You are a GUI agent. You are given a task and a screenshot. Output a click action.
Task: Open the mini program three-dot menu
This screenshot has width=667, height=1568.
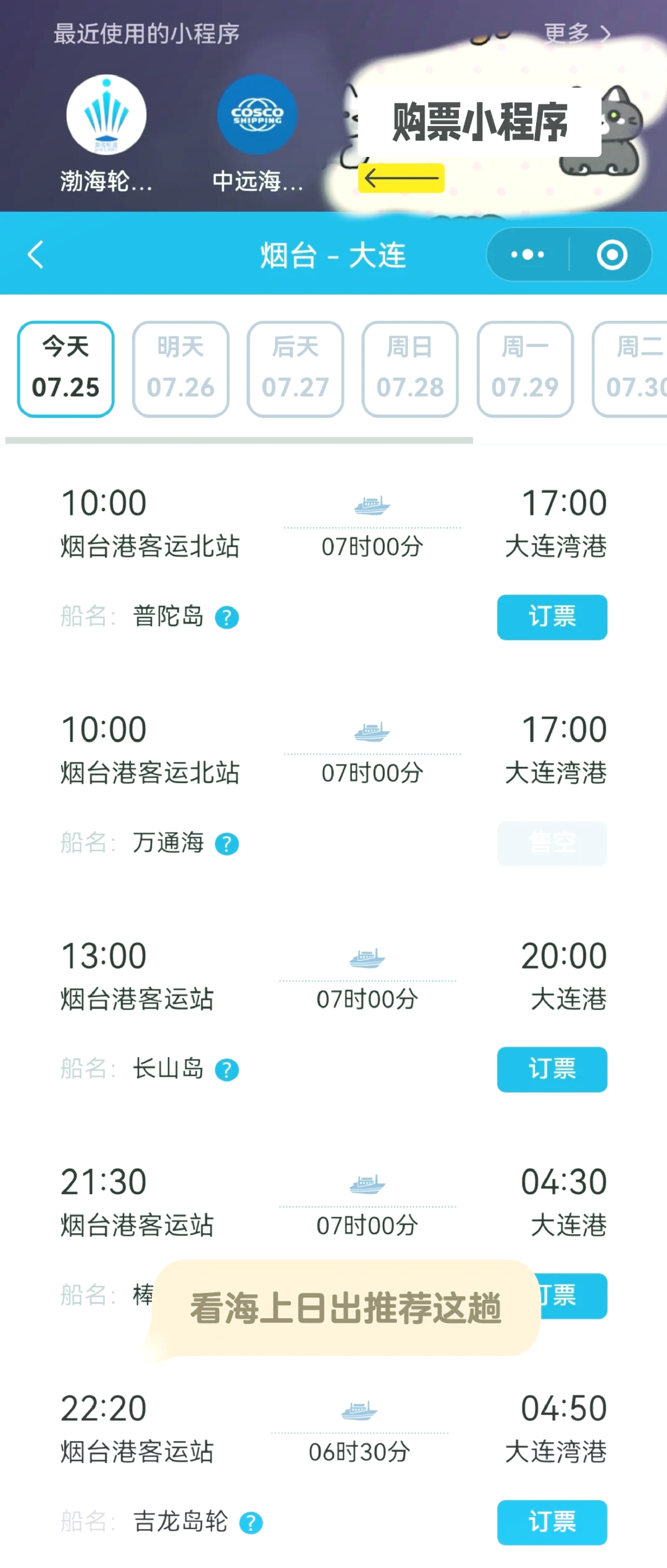[x=528, y=255]
